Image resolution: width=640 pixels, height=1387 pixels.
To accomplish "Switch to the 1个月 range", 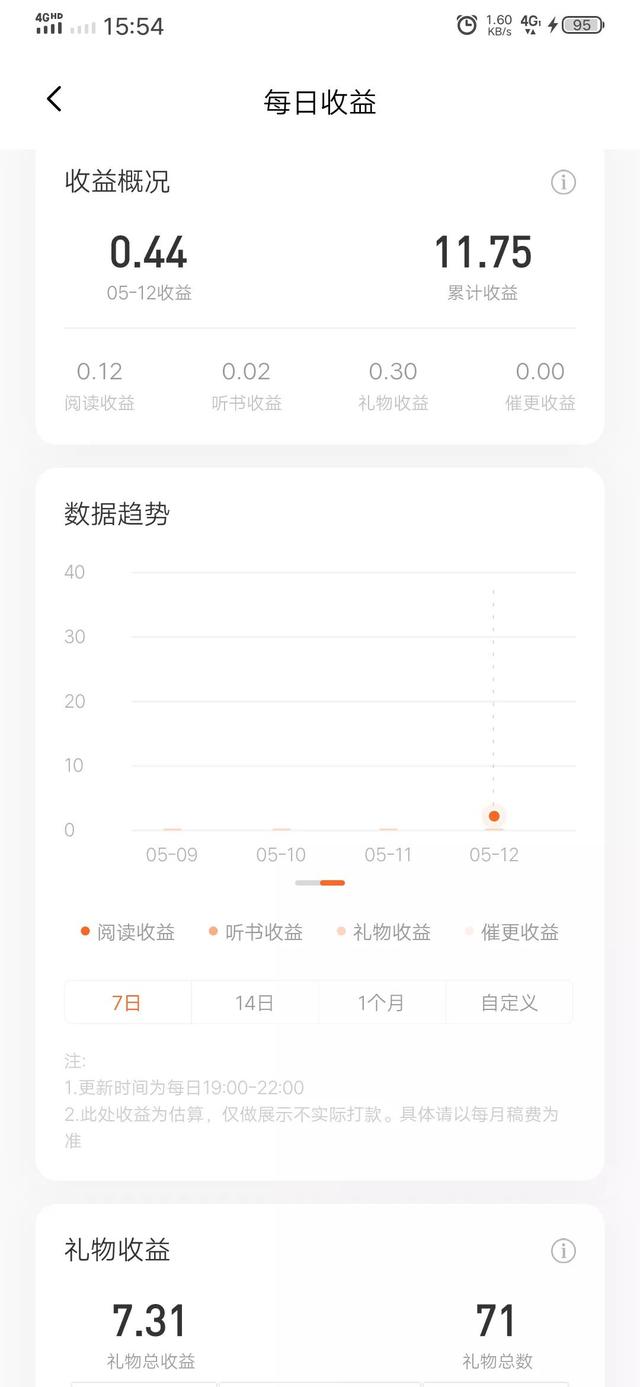I will click(x=382, y=1002).
